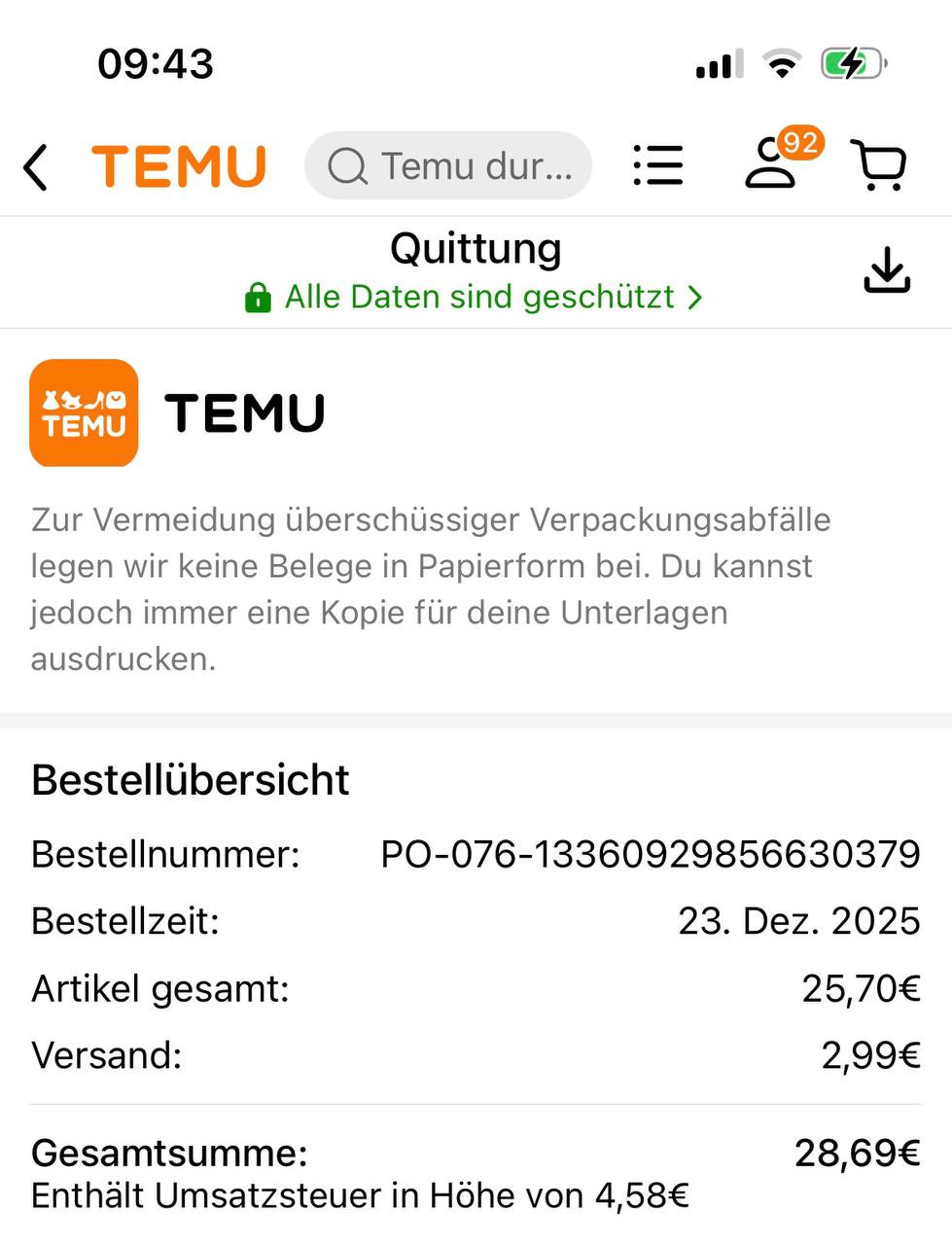The height and width of the screenshot is (1245, 952).
Task: Go back using the top-left arrow
Action: tap(36, 166)
